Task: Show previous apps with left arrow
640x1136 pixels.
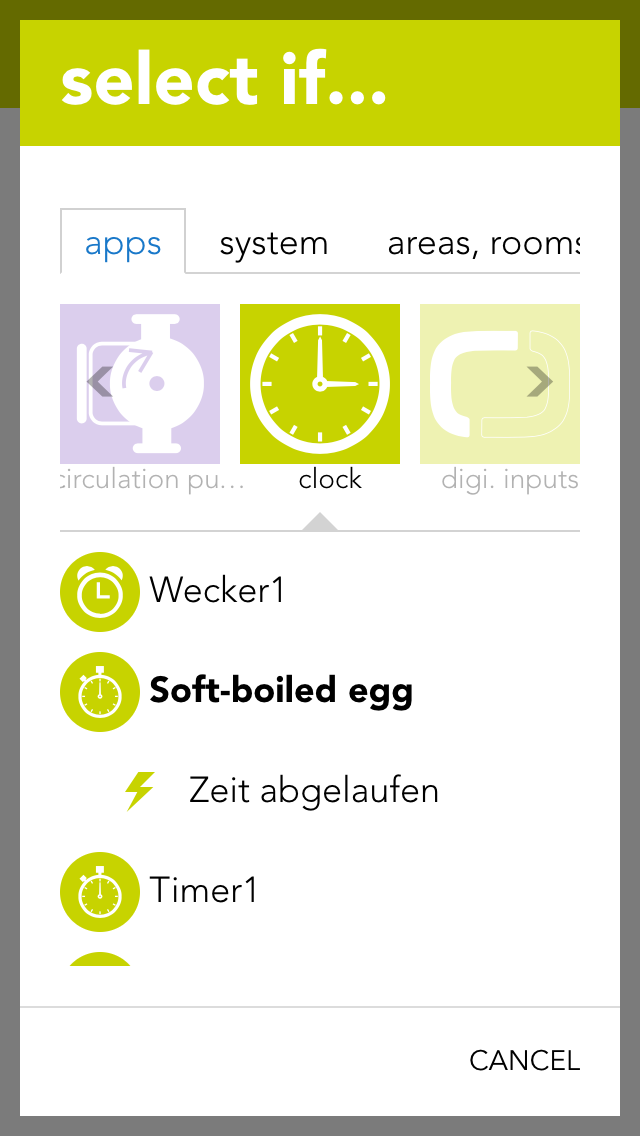Action: point(99,381)
